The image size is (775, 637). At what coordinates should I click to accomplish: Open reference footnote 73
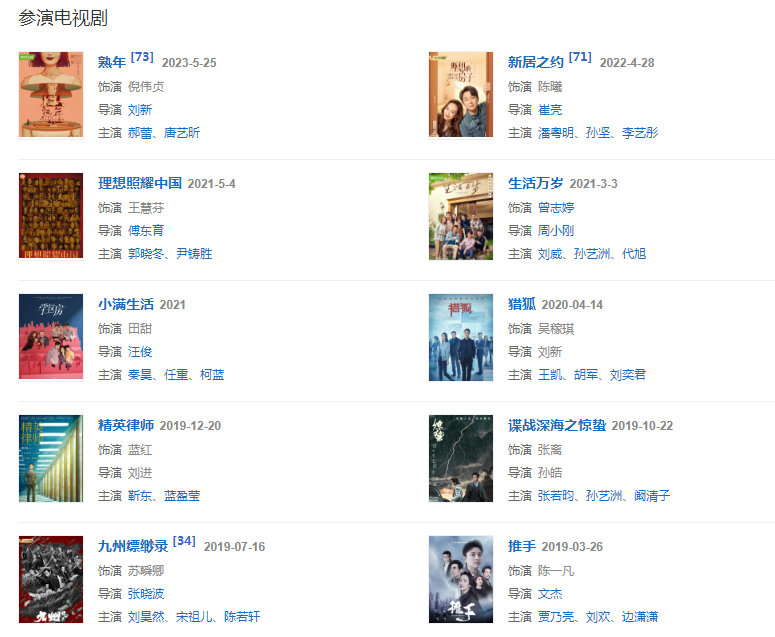(x=142, y=57)
